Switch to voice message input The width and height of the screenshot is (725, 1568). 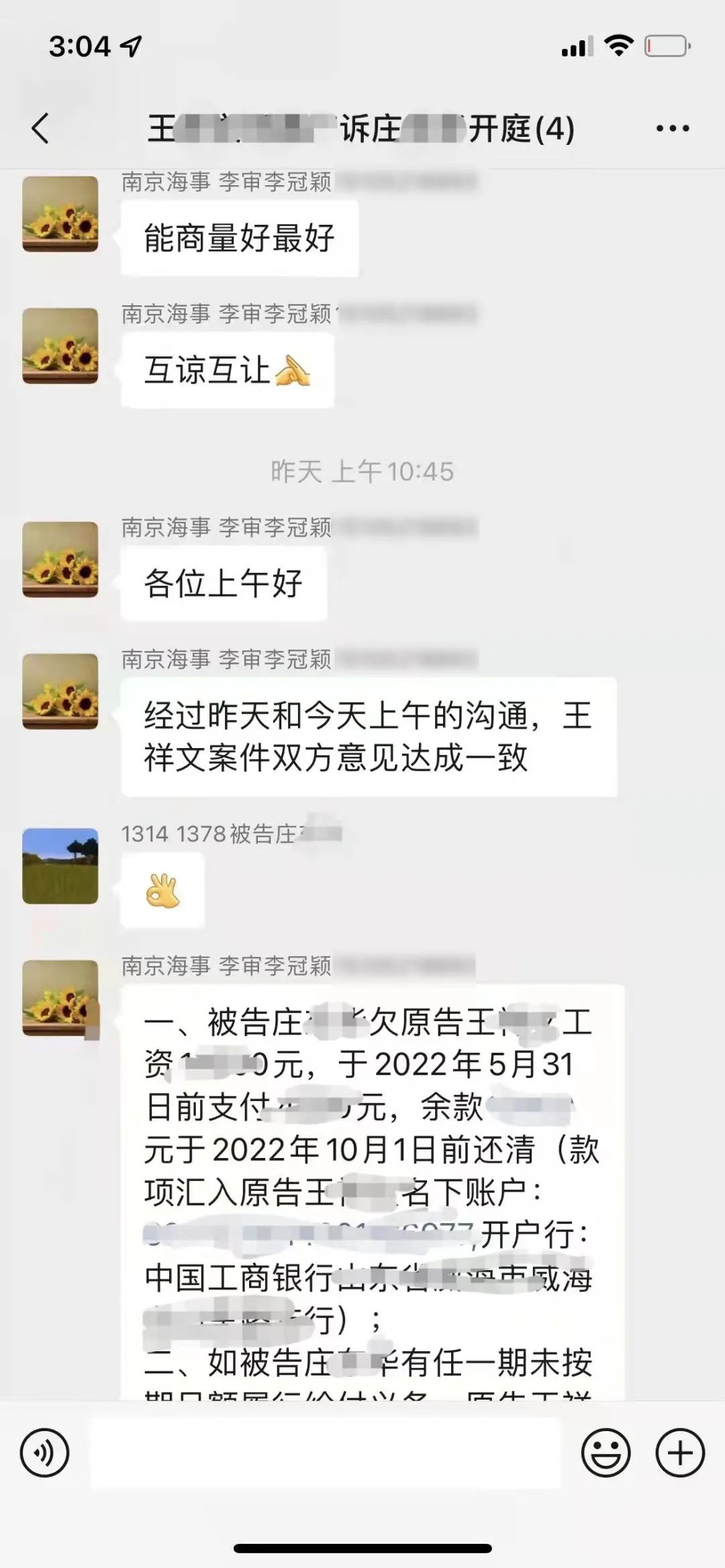(44, 1453)
